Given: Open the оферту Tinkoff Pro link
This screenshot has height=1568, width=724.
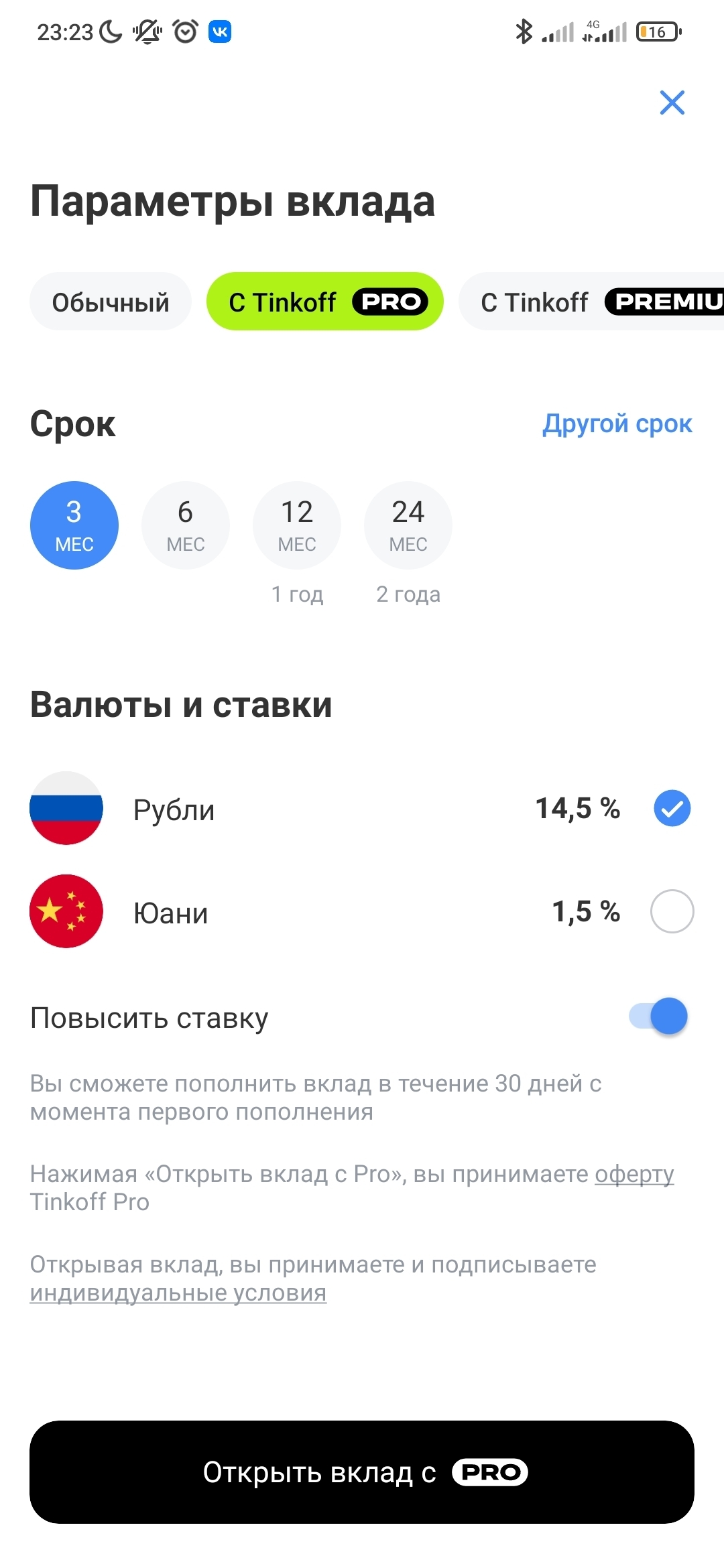Looking at the screenshot, I should coord(634,1174).
